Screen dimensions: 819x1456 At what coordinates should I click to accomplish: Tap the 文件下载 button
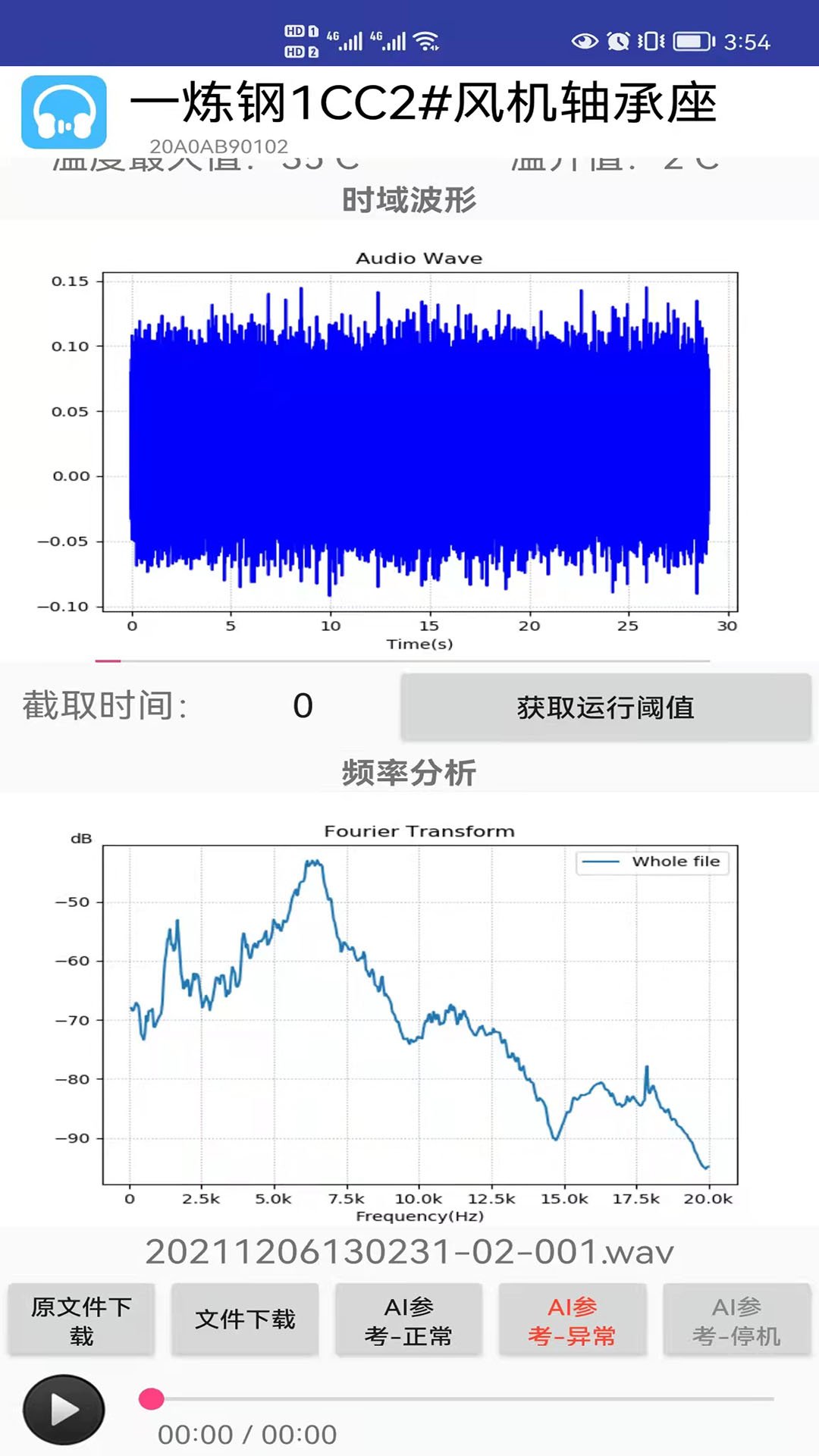coord(245,1320)
